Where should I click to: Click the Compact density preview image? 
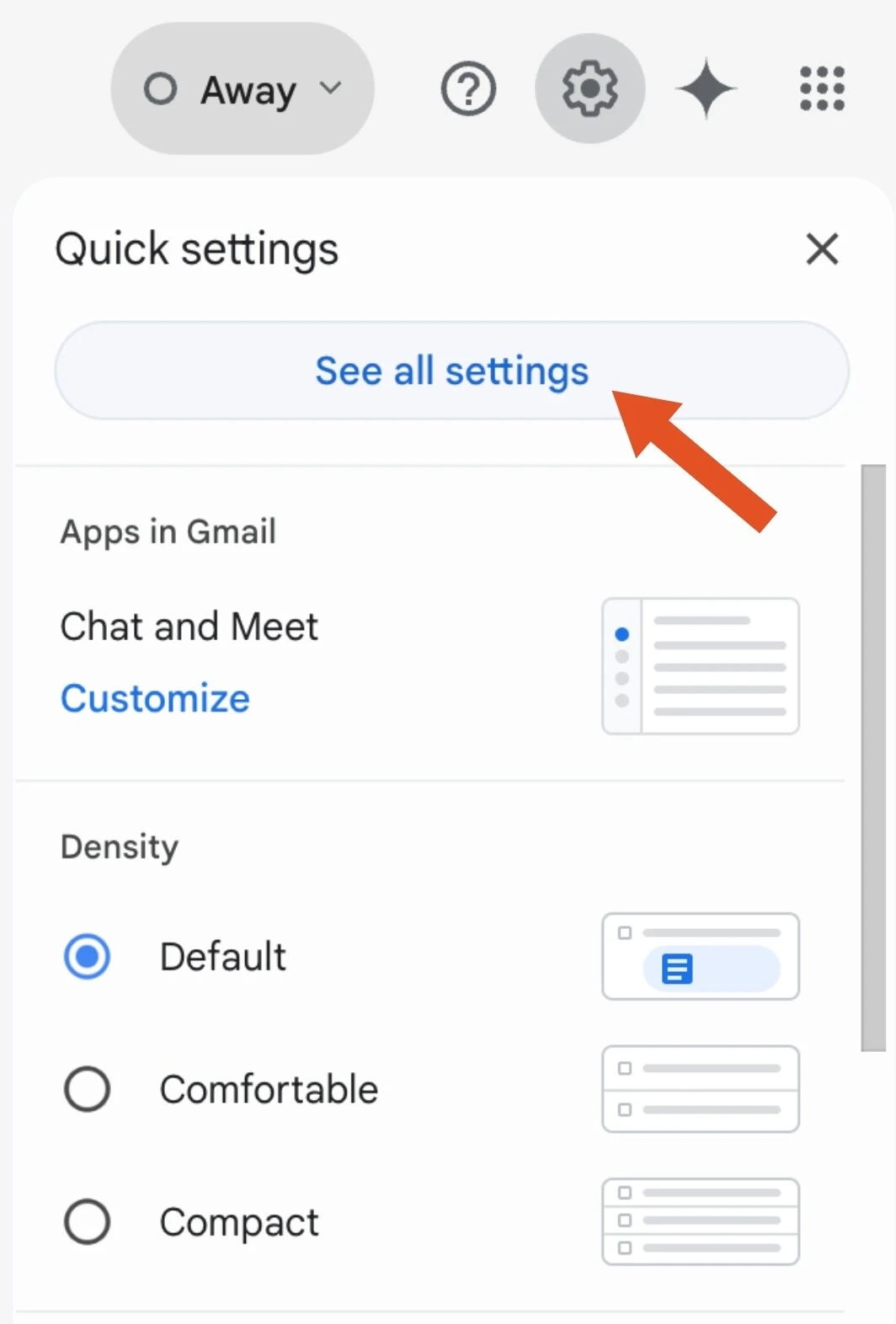click(x=701, y=1220)
